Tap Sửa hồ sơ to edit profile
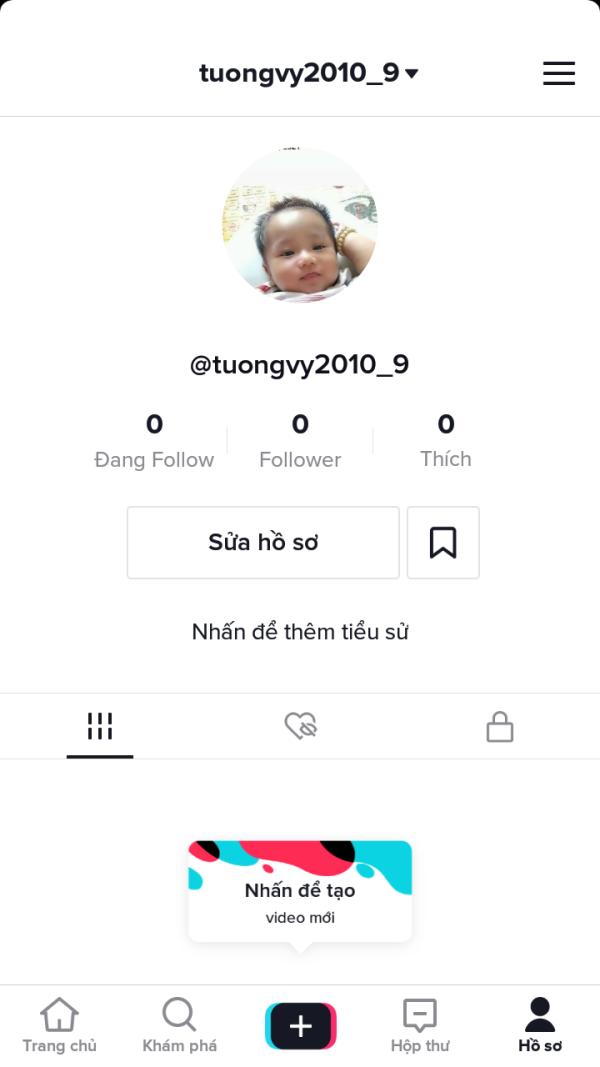Viewport: 600px width, 1067px height. coord(263,542)
